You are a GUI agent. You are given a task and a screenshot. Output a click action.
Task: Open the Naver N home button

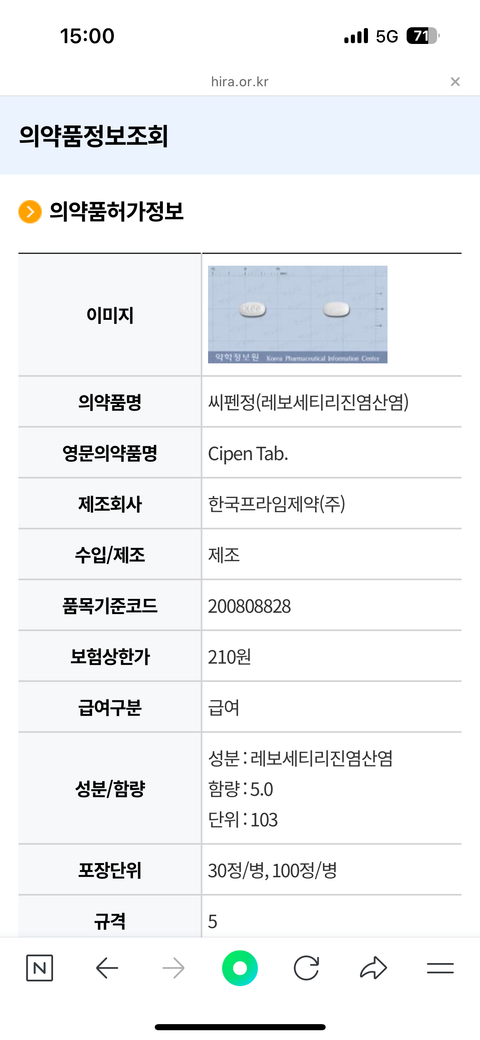[40, 969]
